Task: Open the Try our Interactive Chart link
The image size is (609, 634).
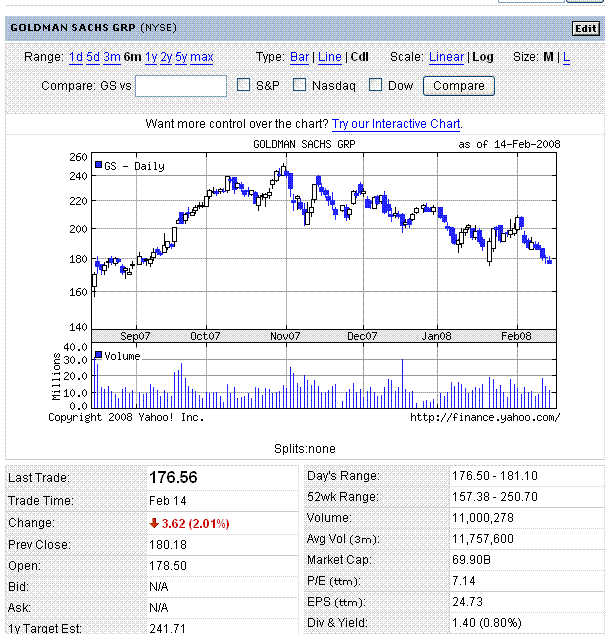Action: pos(396,124)
